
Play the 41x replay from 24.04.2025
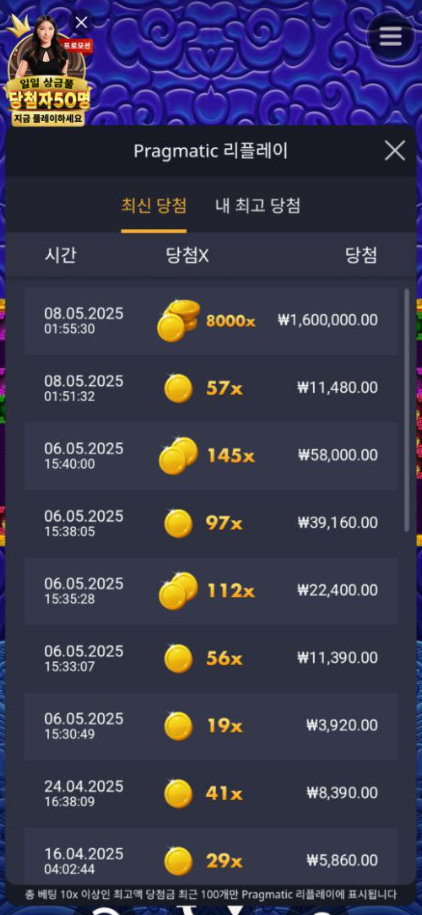tap(211, 794)
